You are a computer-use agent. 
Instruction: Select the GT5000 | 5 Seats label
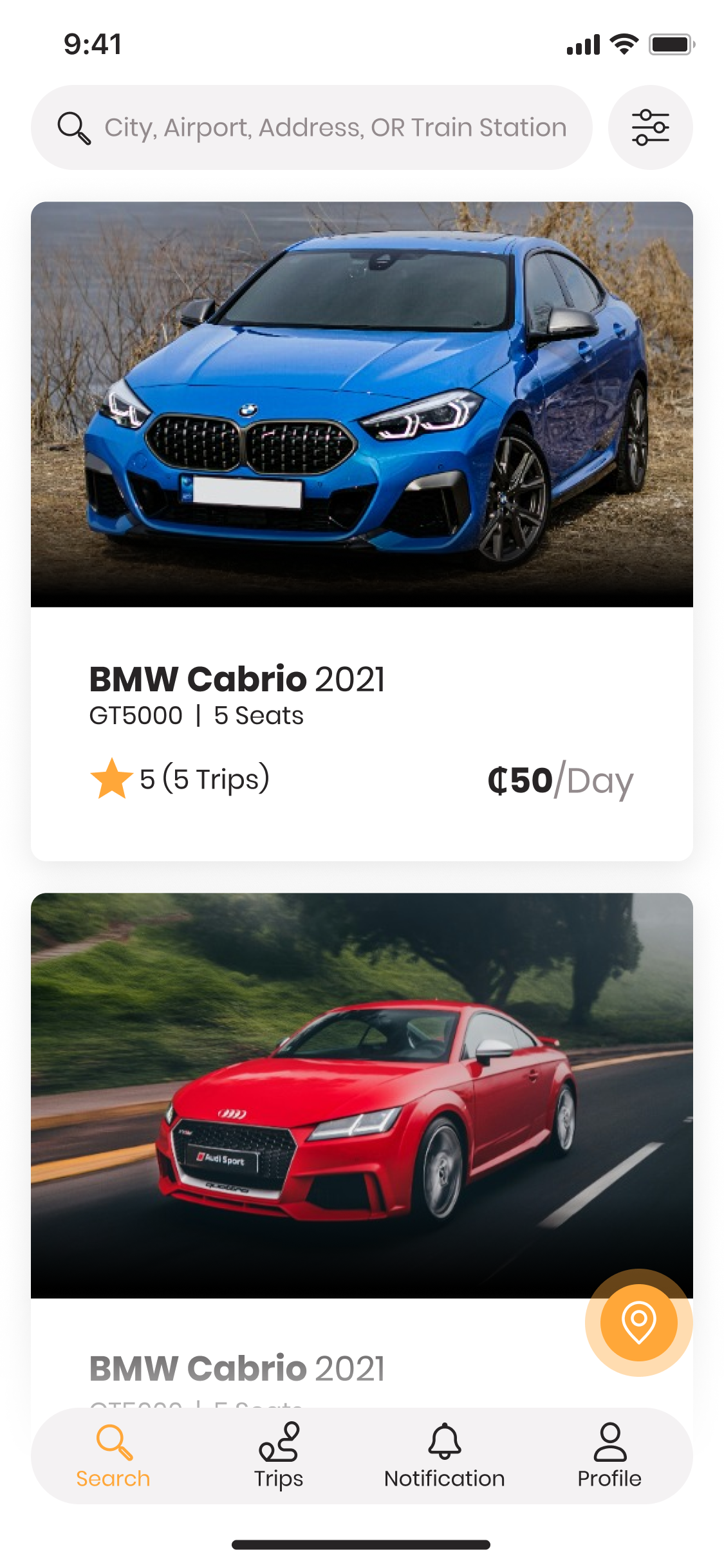pos(196,714)
